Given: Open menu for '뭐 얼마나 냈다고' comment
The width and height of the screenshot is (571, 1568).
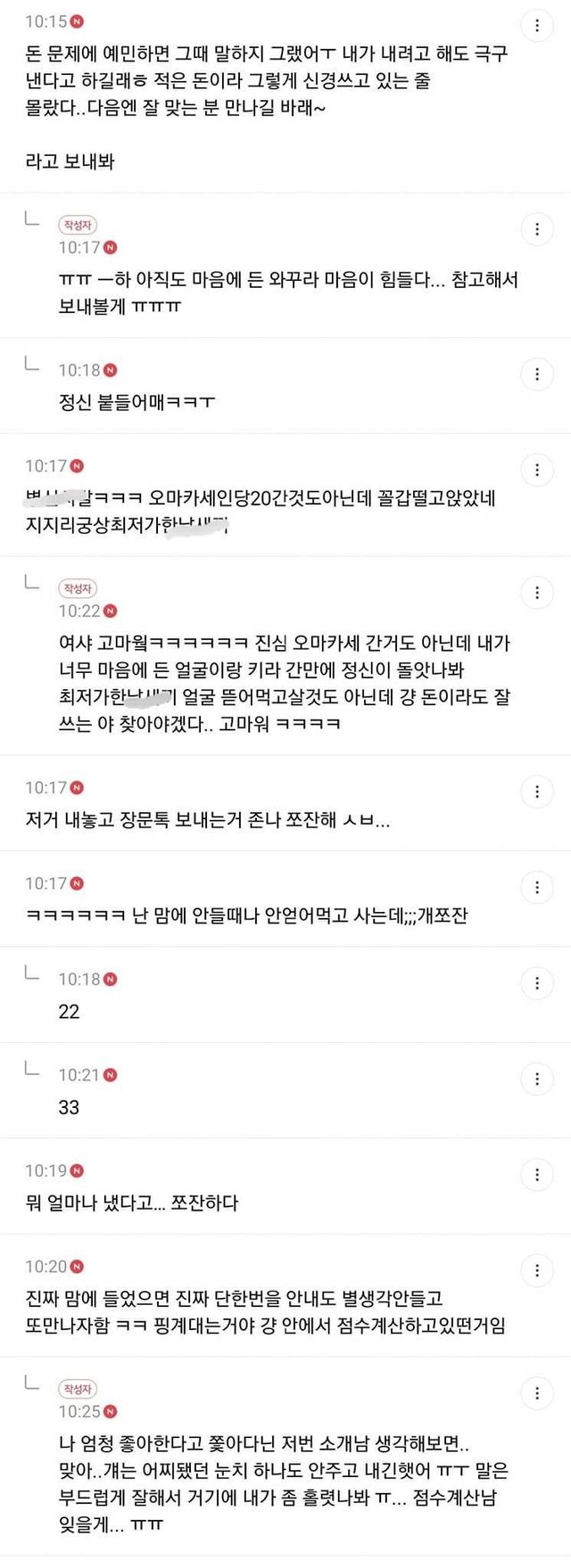Looking at the screenshot, I should pyautogui.click(x=537, y=1175).
